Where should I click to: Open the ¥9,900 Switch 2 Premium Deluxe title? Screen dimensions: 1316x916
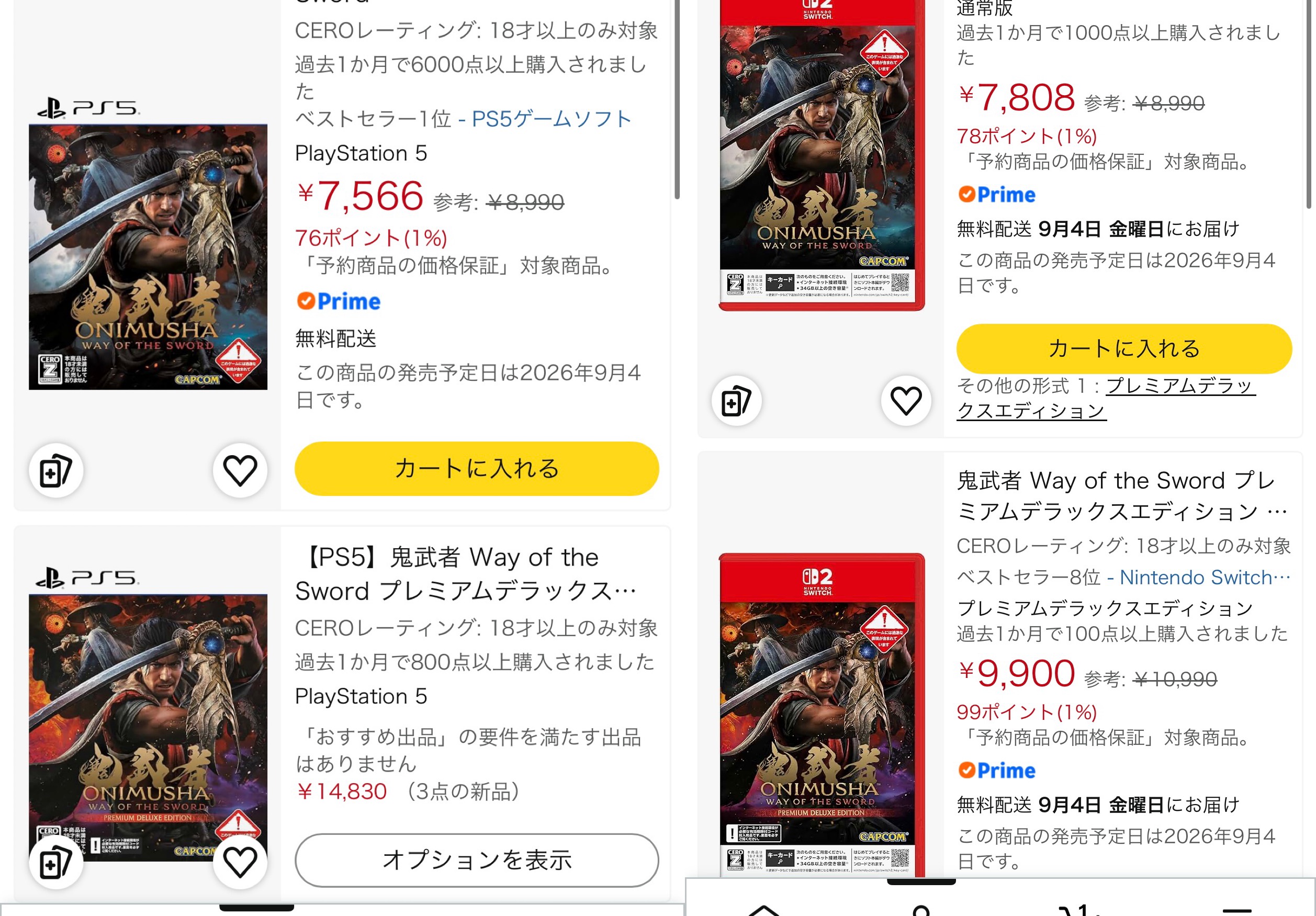point(1122,495)
